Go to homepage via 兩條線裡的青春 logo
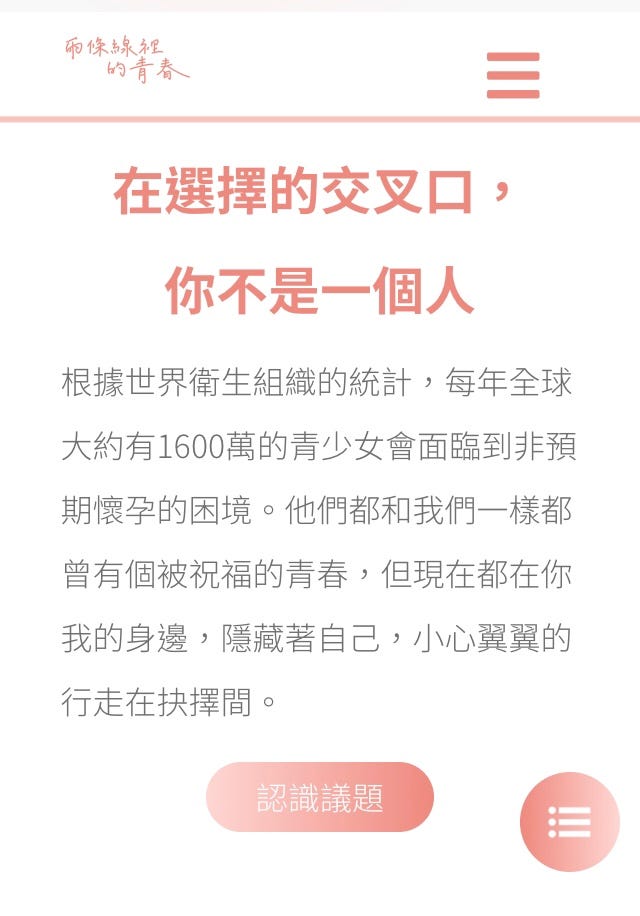The width and height of the screenshot is (640, 916). tap(126, 60)
